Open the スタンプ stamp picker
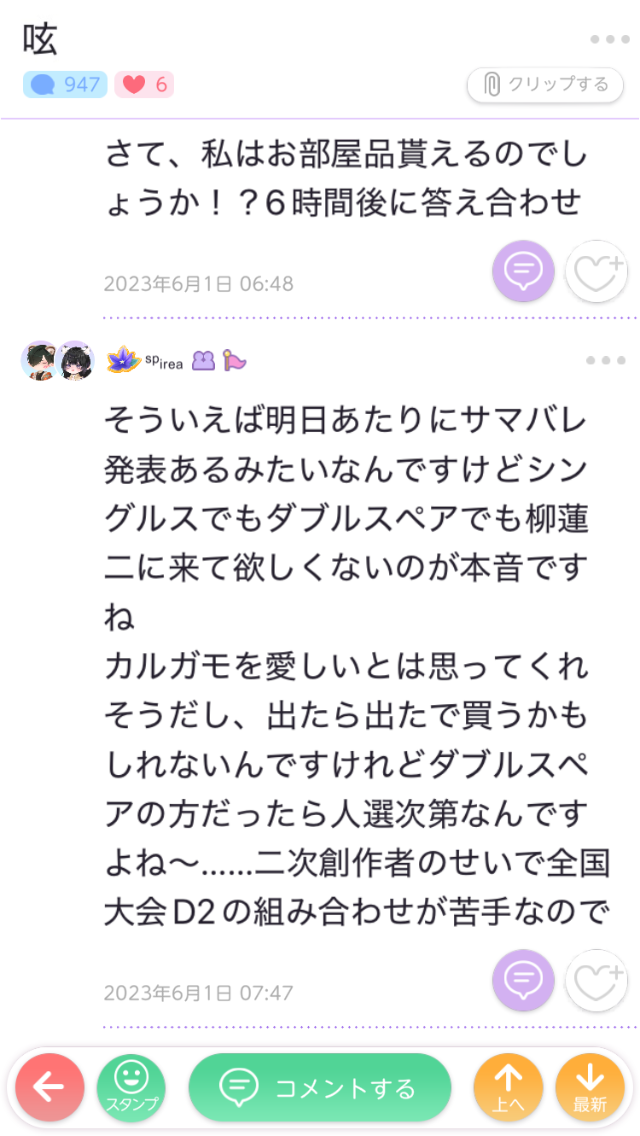Image resolution: width=640 pixels, height=1136 pixels. [x=131, y=1087]
